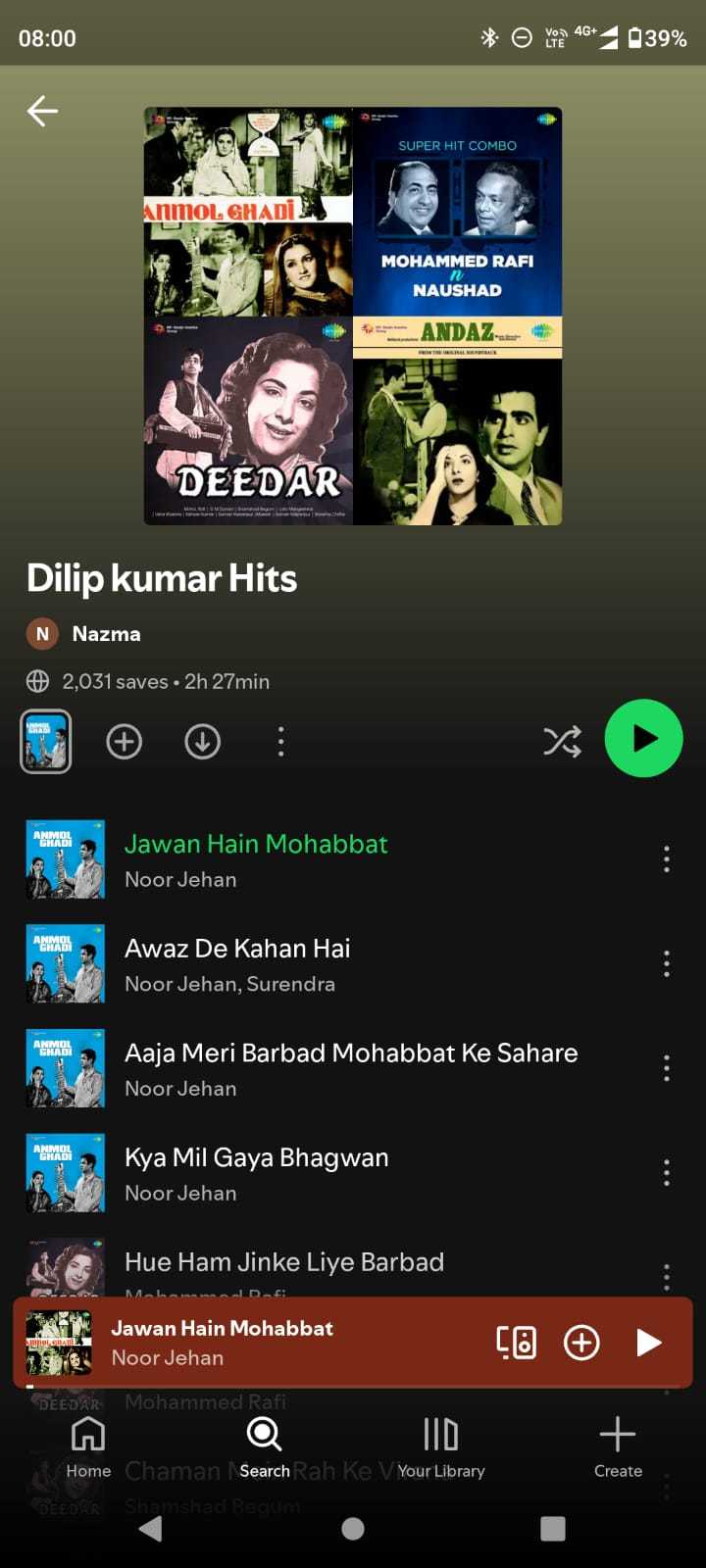
Task: Add the now playing song to library
Action: pos(581,1343)
